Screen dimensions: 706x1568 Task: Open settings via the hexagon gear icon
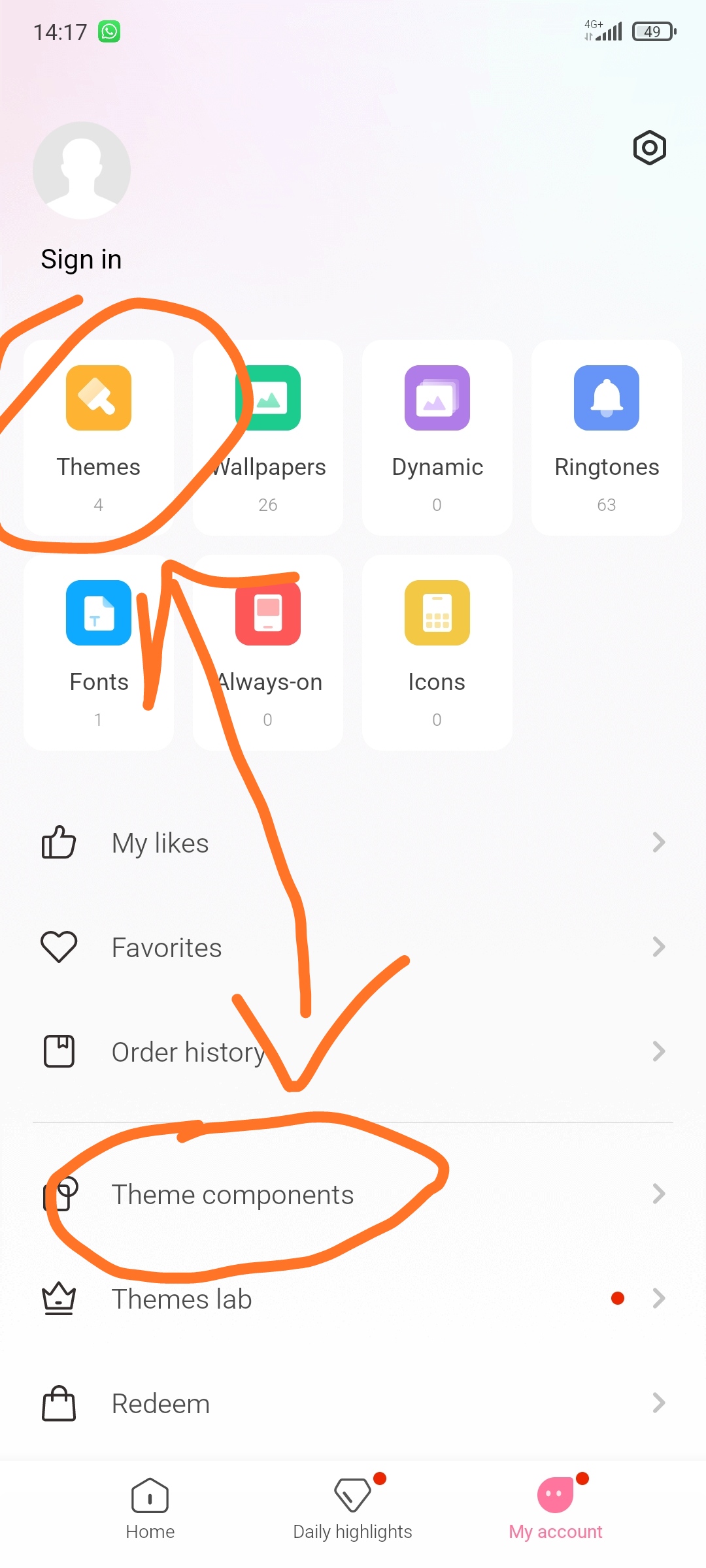(649, 148)
